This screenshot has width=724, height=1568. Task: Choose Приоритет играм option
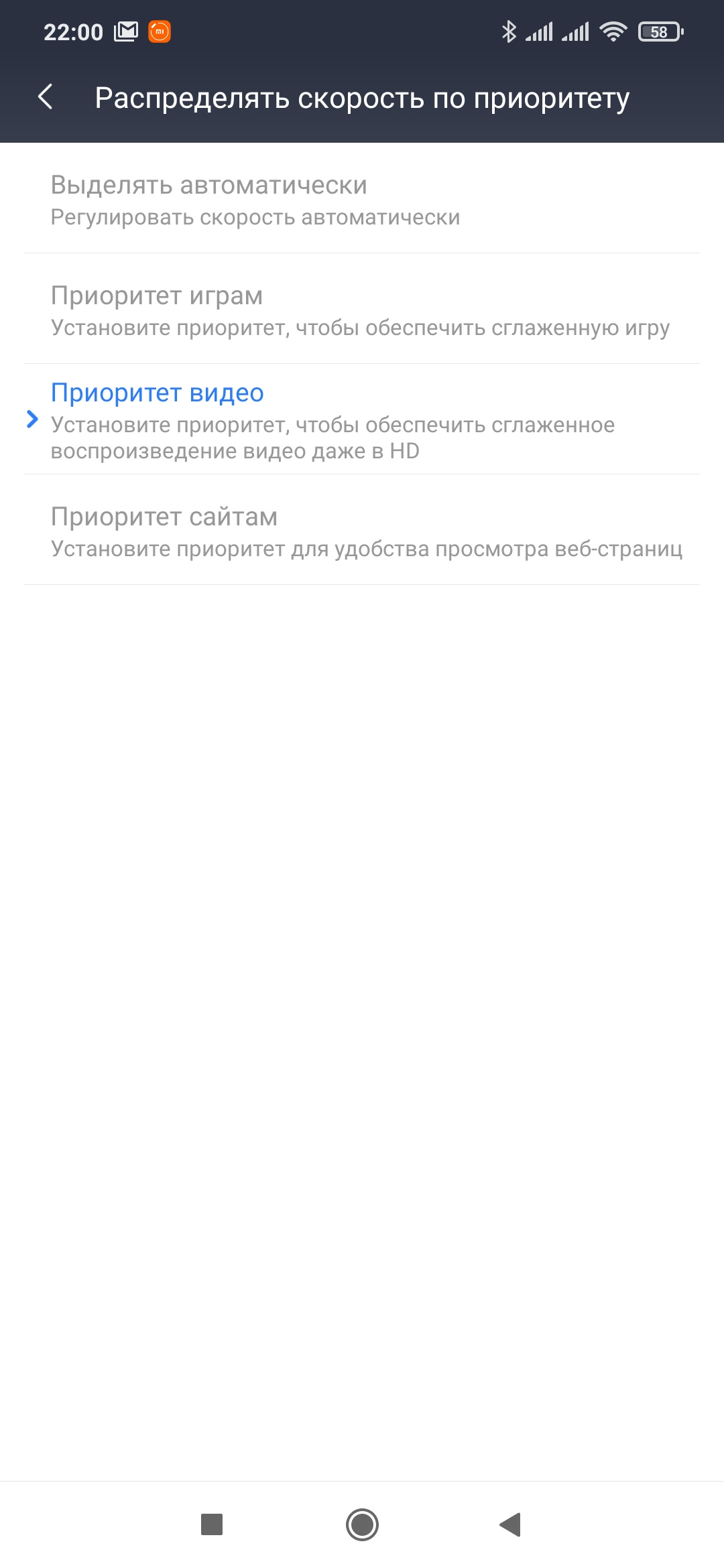tap(362, 310)
